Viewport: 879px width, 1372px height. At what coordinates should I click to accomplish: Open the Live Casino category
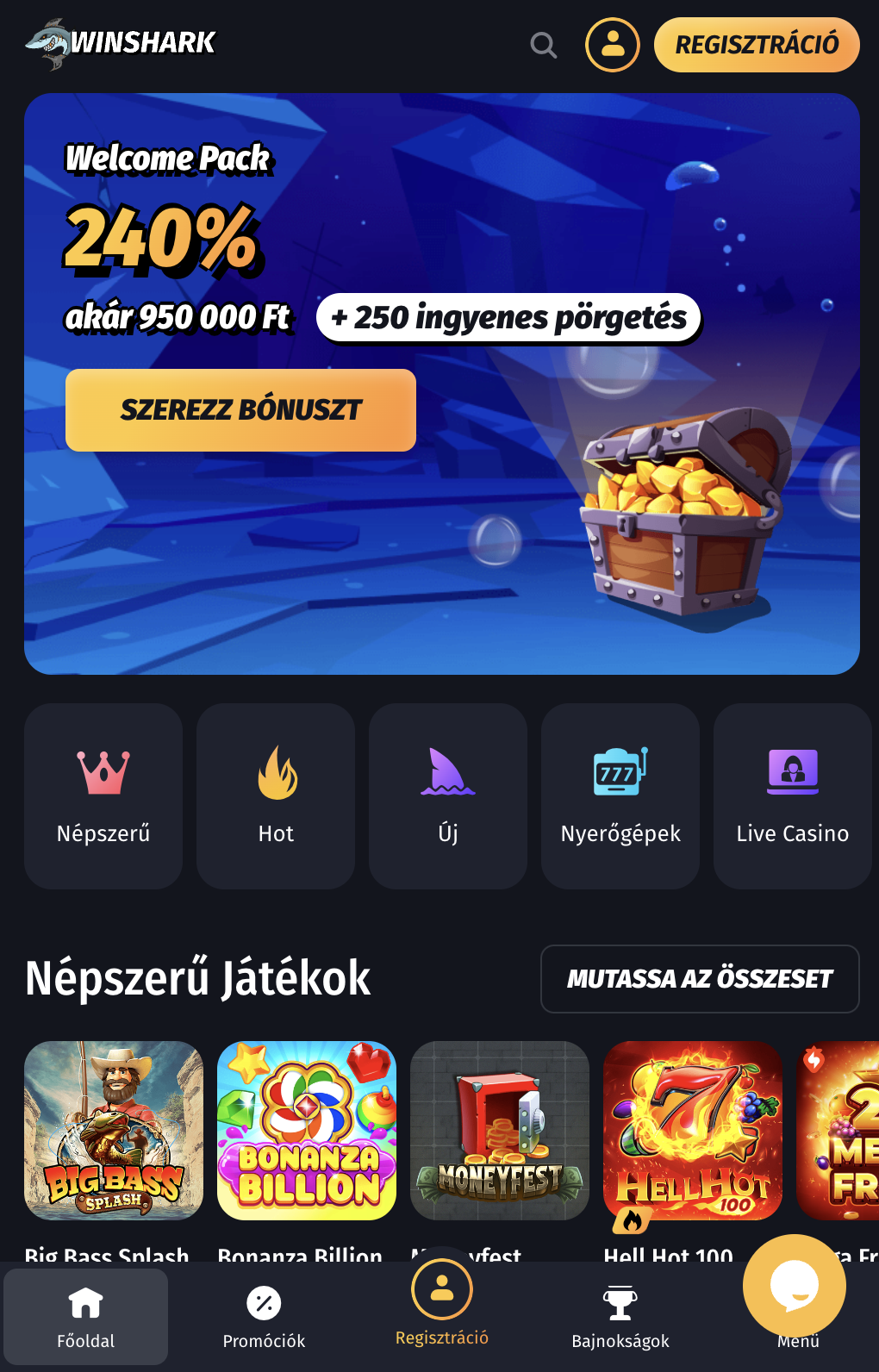coord(793,795)
